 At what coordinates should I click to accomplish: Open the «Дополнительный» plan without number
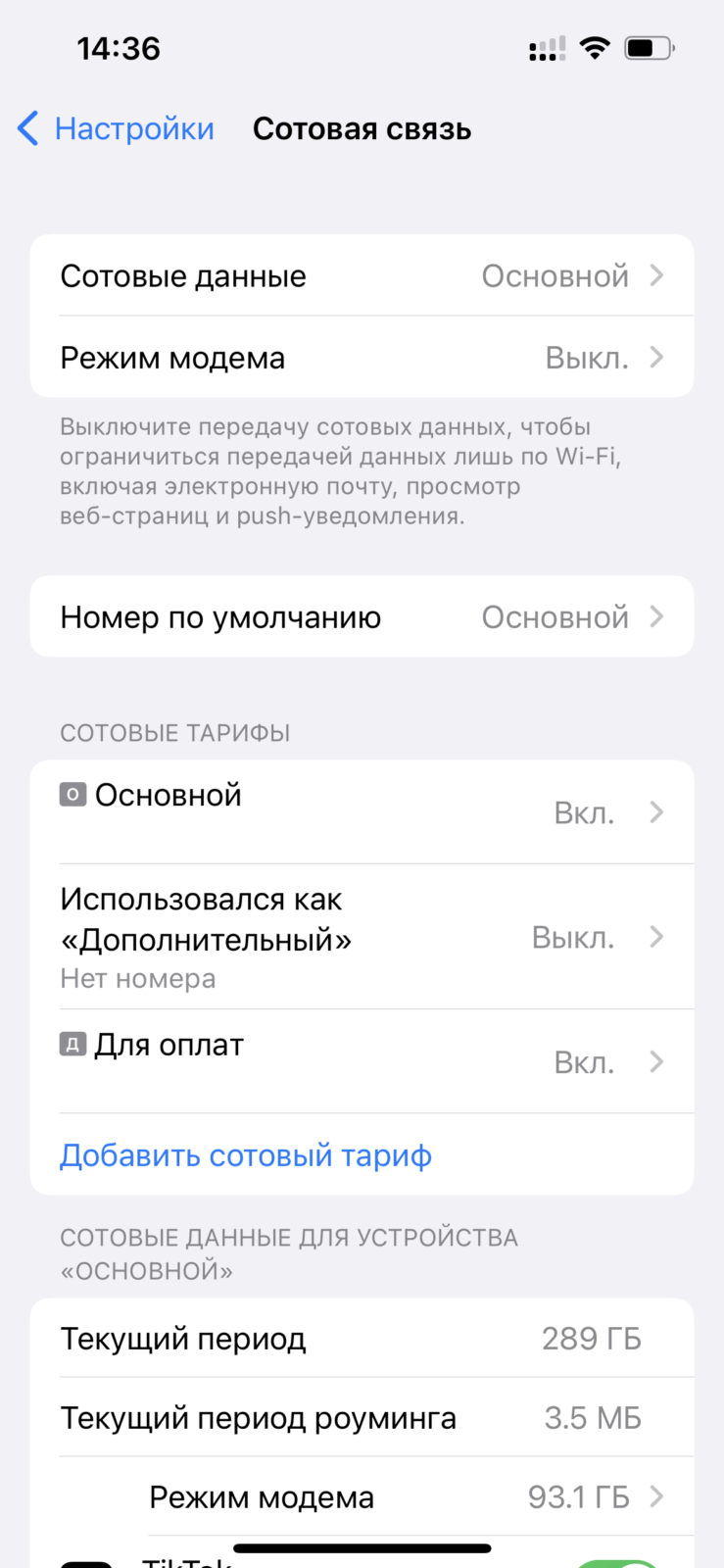coord(362,937)
